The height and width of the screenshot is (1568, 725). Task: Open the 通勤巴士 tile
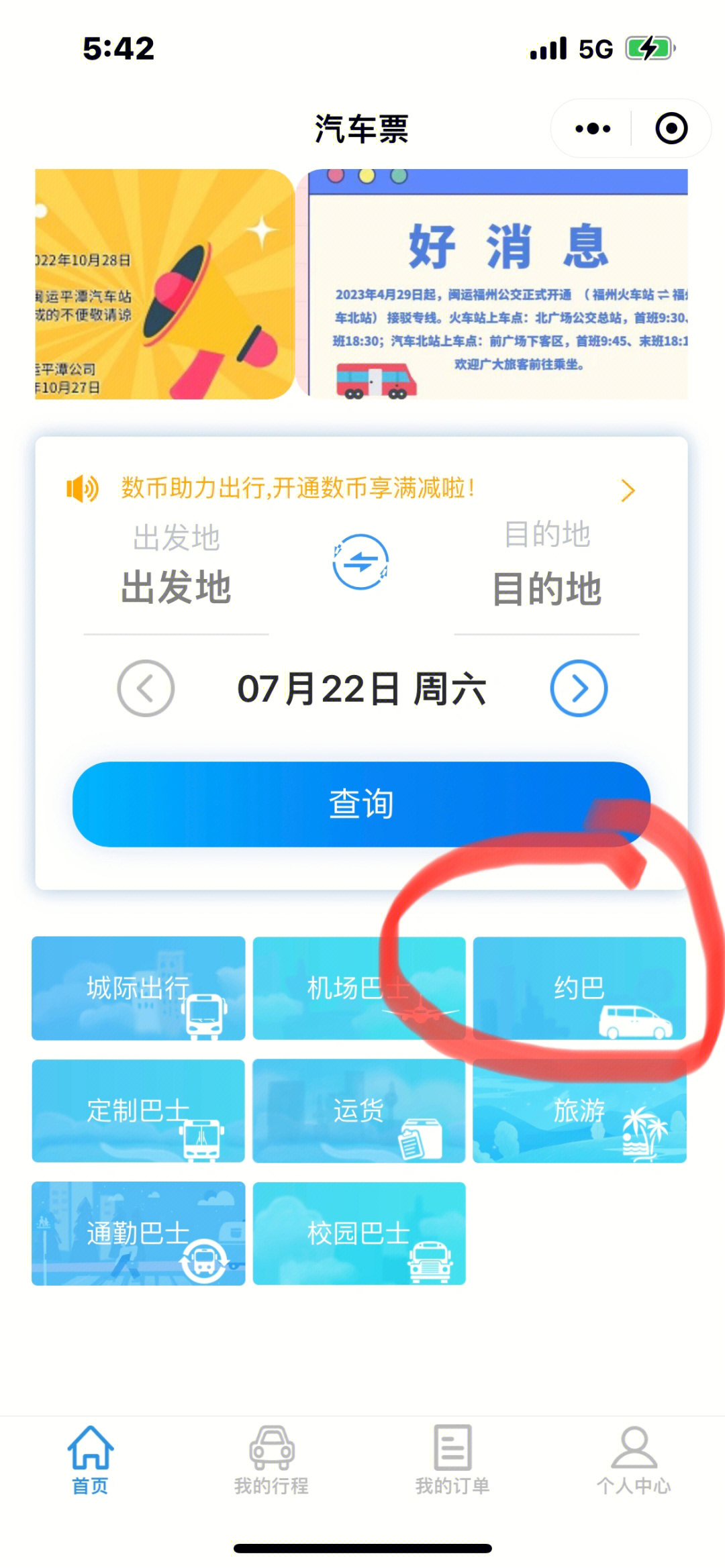pyautogui.click(x=138, y=1233)
